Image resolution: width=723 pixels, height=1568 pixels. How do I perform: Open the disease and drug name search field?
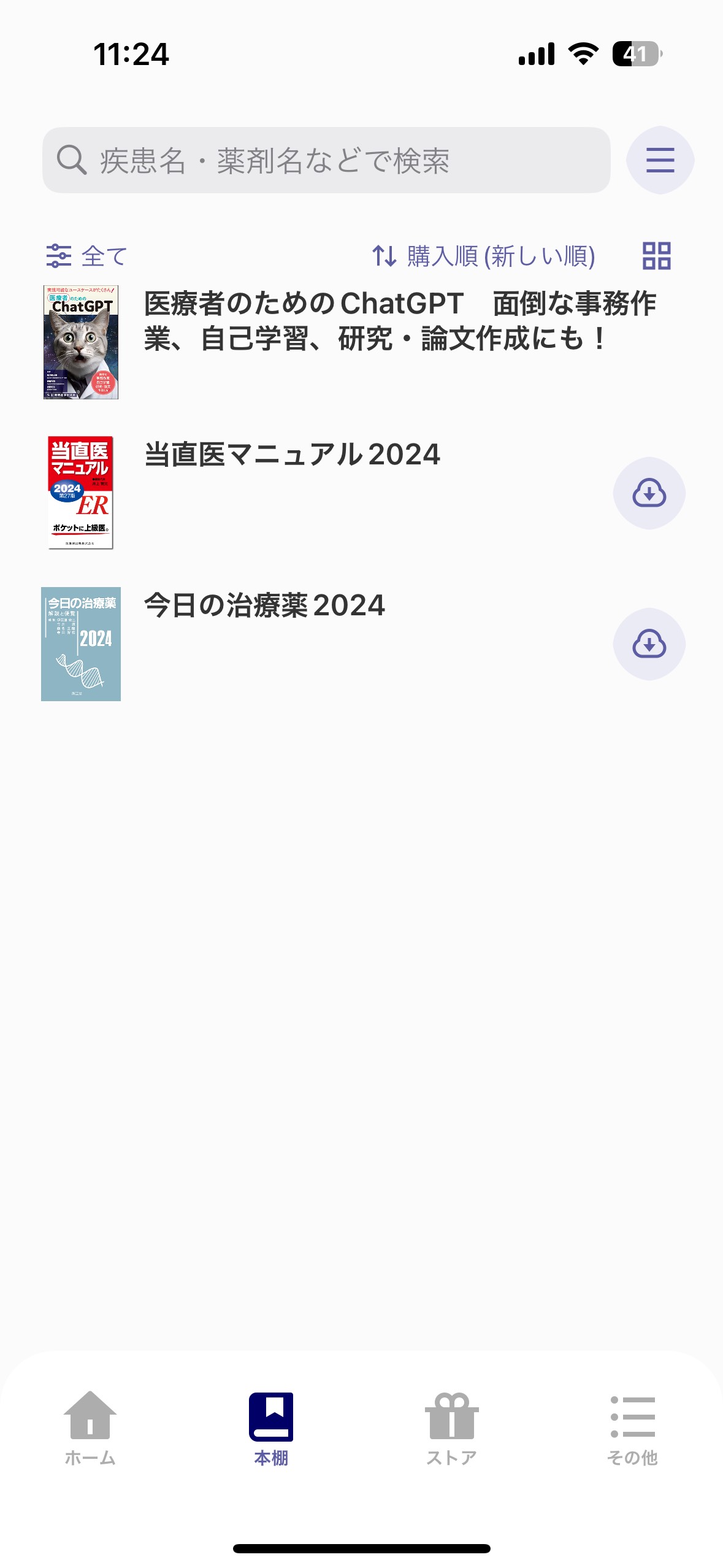pos(326,160)
